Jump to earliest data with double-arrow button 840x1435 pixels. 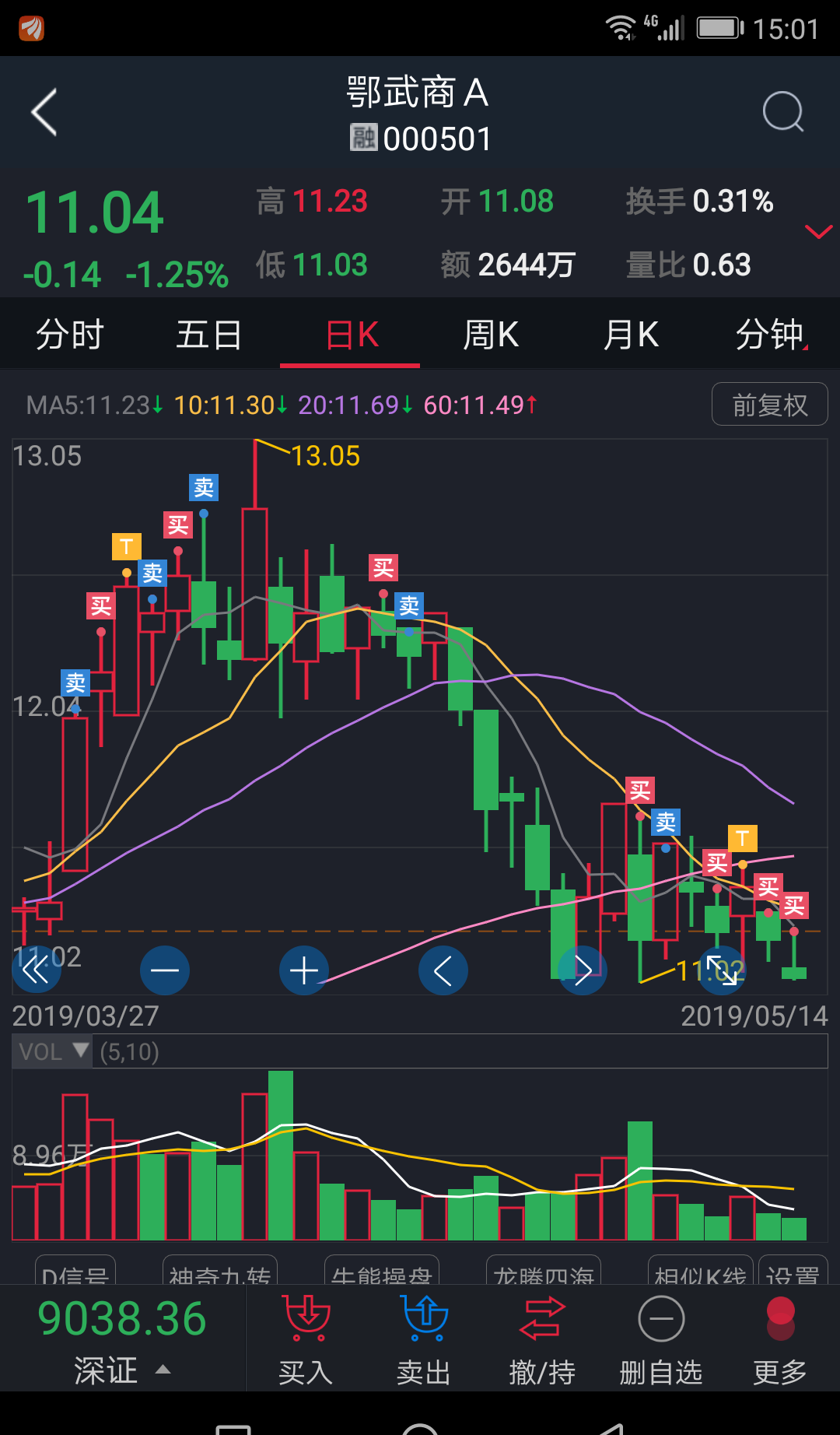click(37, 970)
